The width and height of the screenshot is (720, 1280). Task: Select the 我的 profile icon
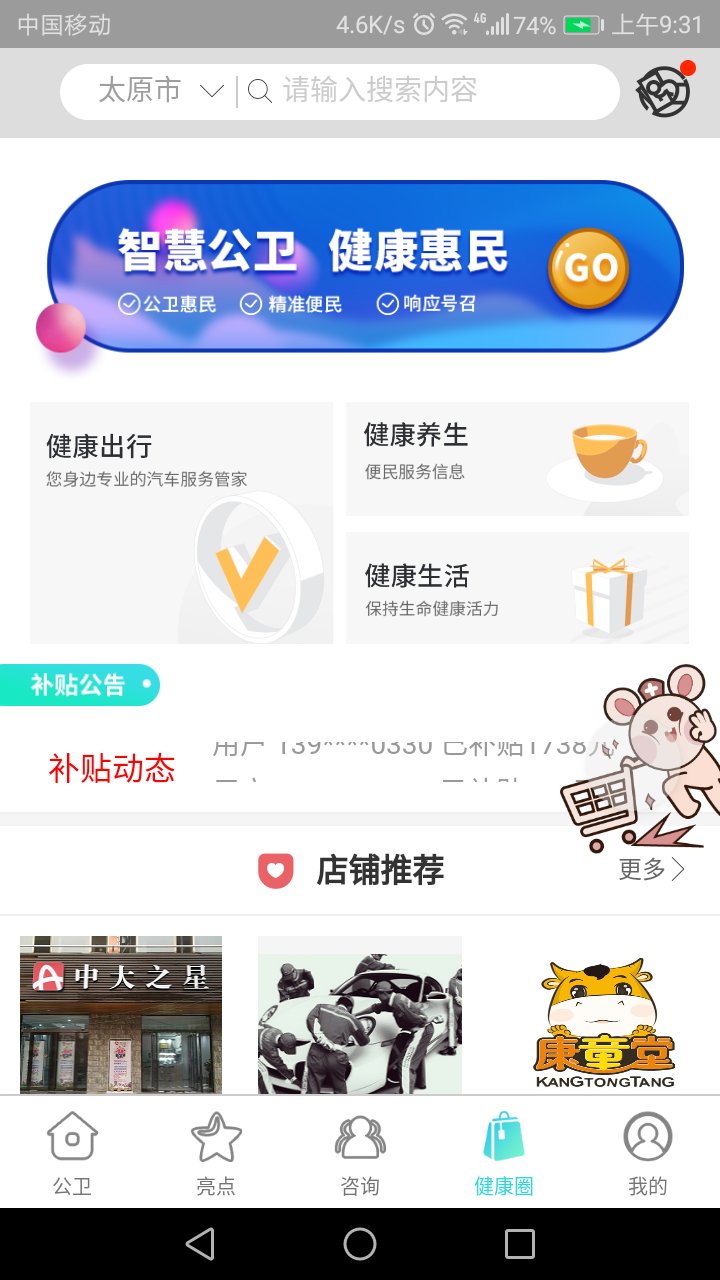pos(647,1136)
